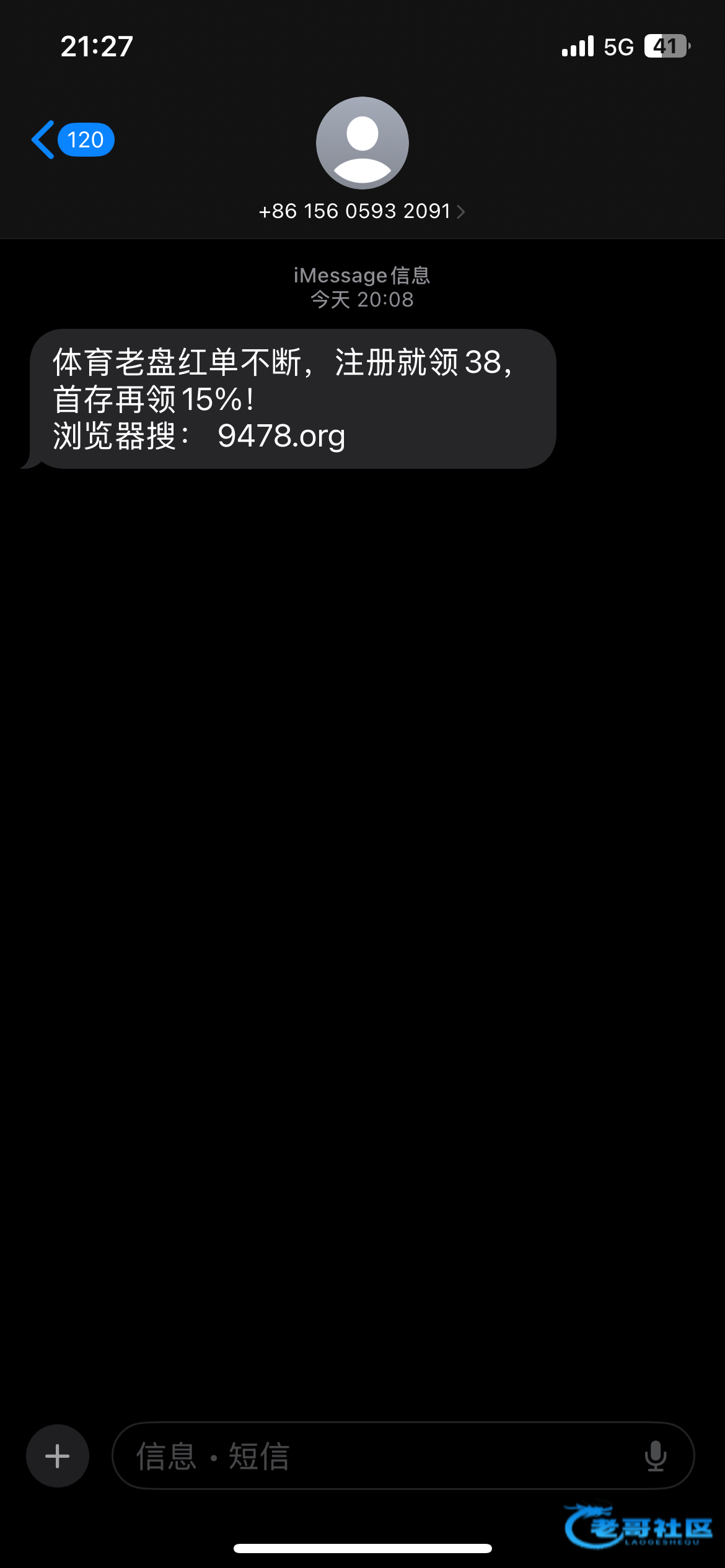
Task: Go back to the message list
Action: point(72,140)
